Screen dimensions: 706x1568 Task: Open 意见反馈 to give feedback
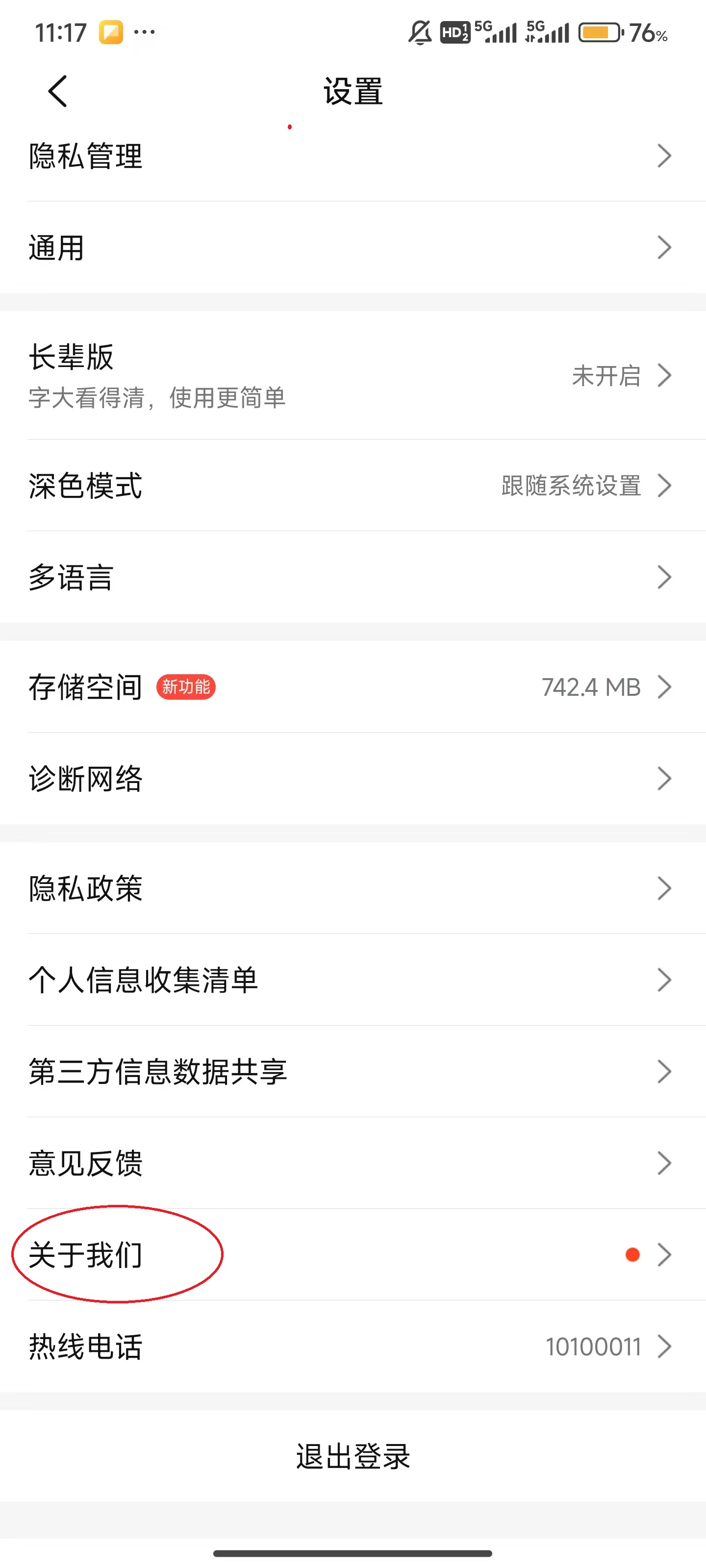(x=353, y=1163)
